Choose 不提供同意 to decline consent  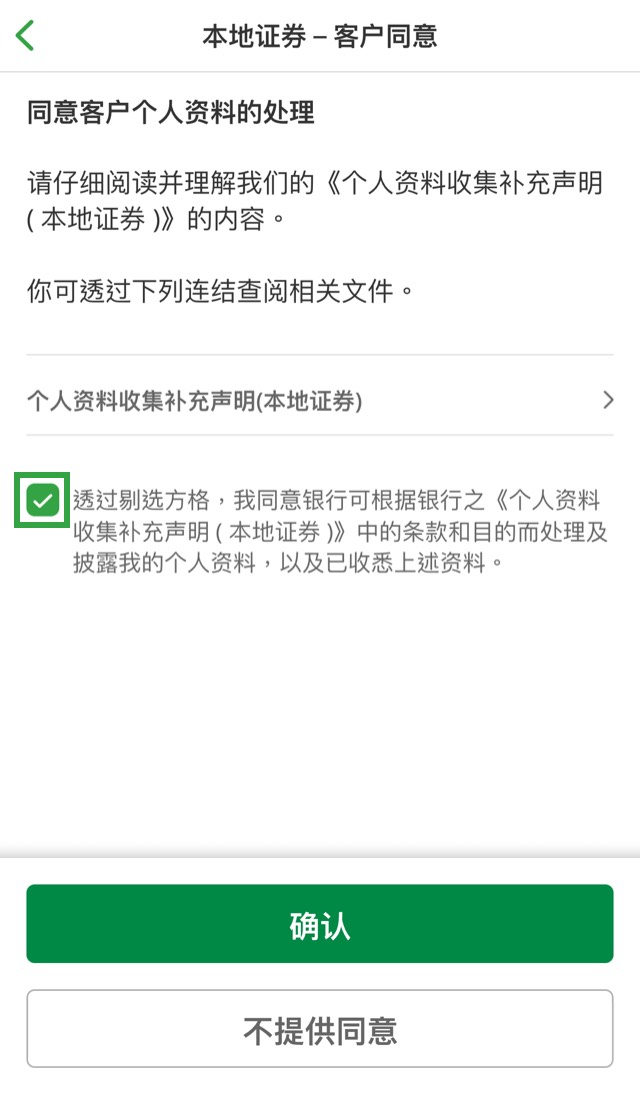320,1029
